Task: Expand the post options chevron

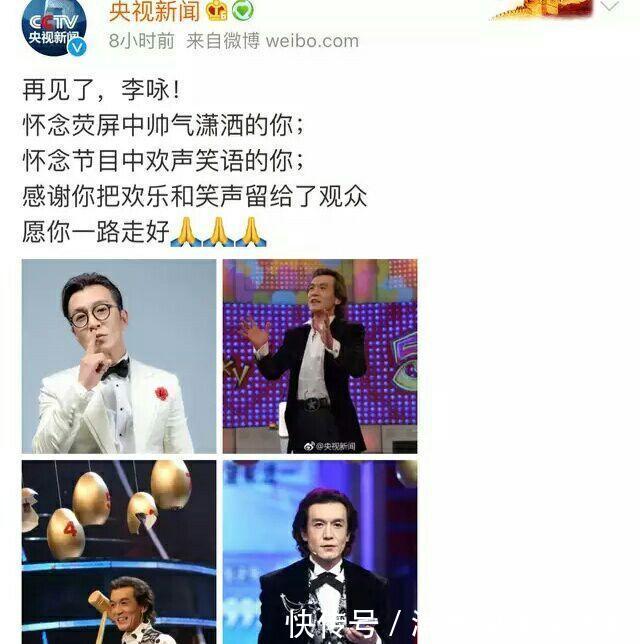Action: (x=608, y=8)
